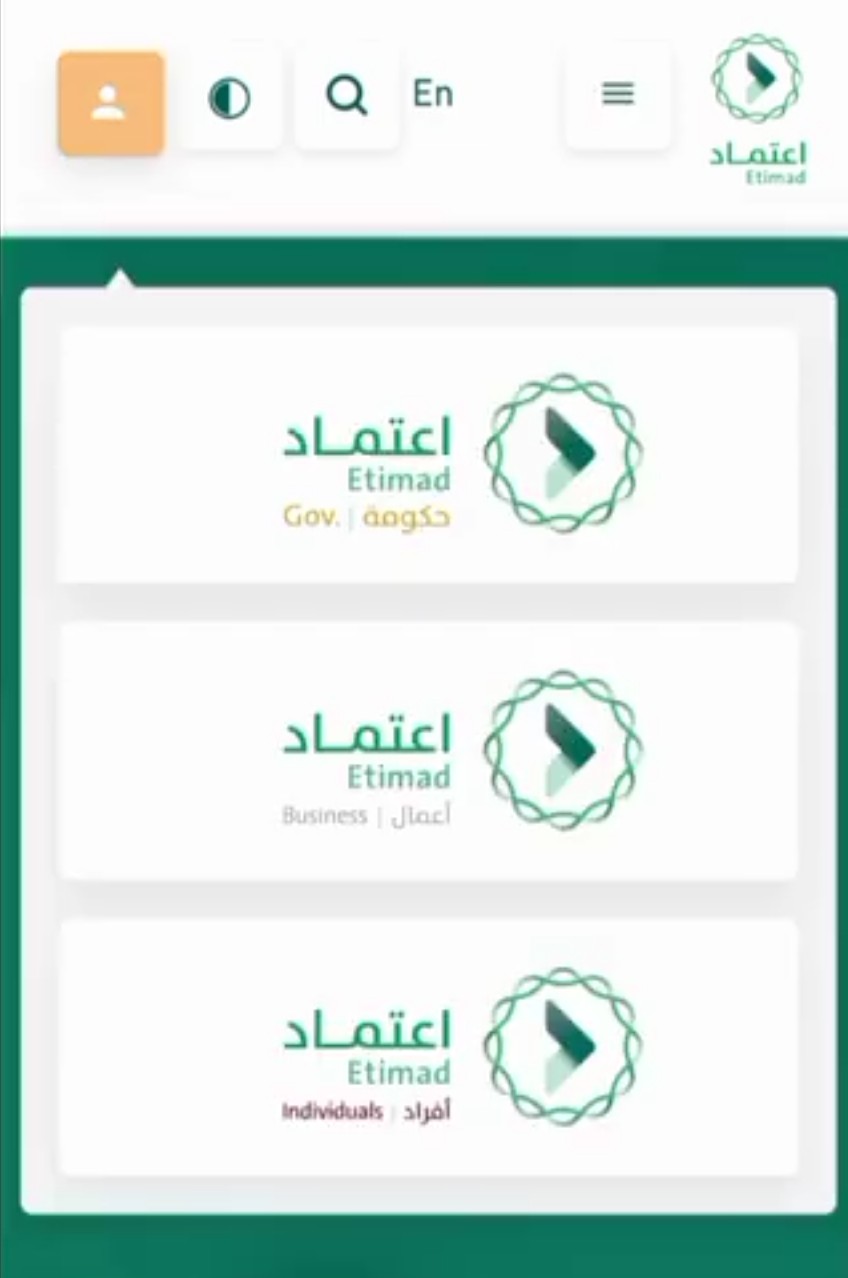Open the Etimad Individuals card
Image resolution: width=848 pixels, height=1278 pixels.
point(428,1047)
